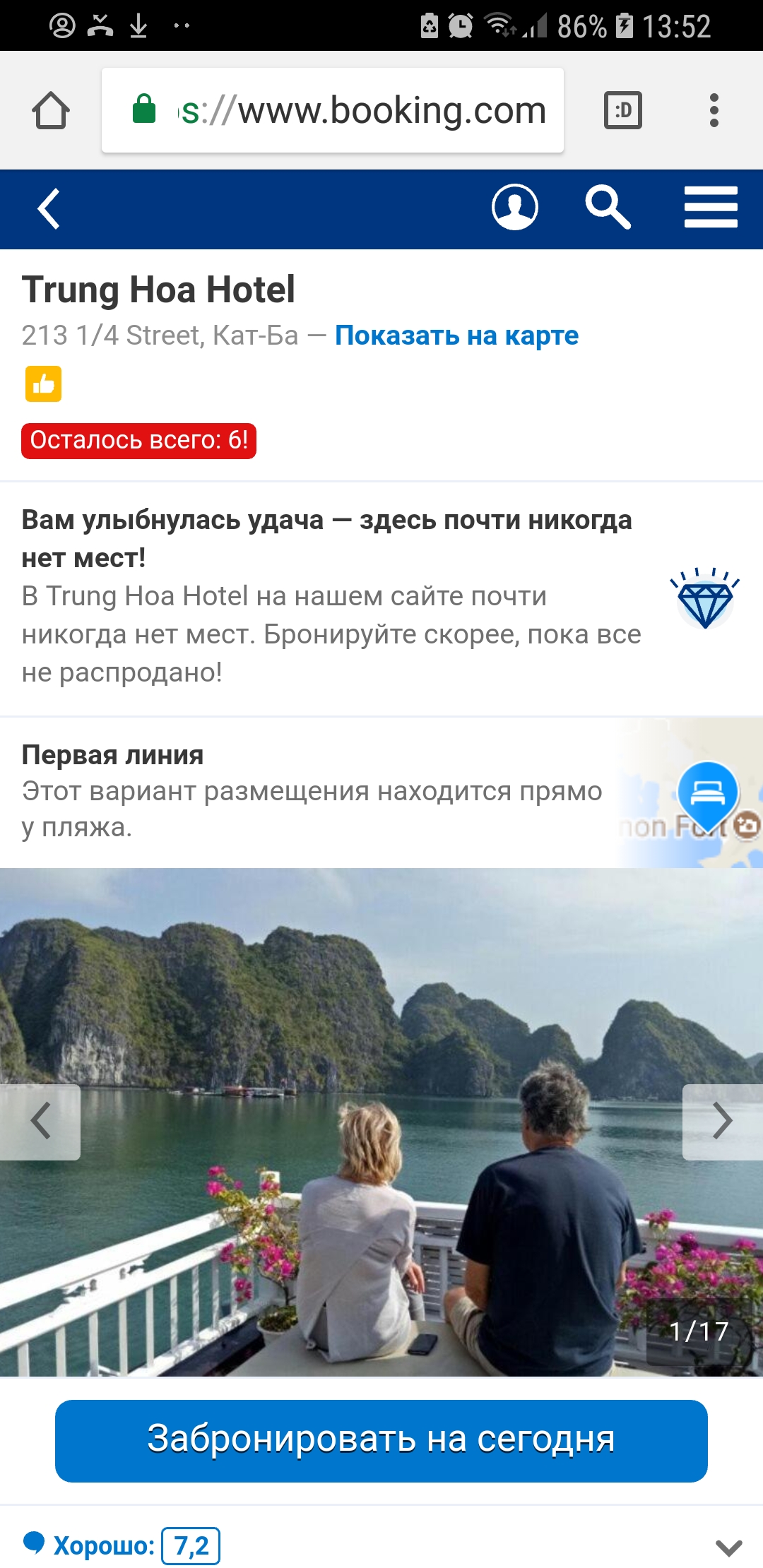Show the previous hotel photo
The width and height of the screenshot is (763, 1568).
(40, 1122)
